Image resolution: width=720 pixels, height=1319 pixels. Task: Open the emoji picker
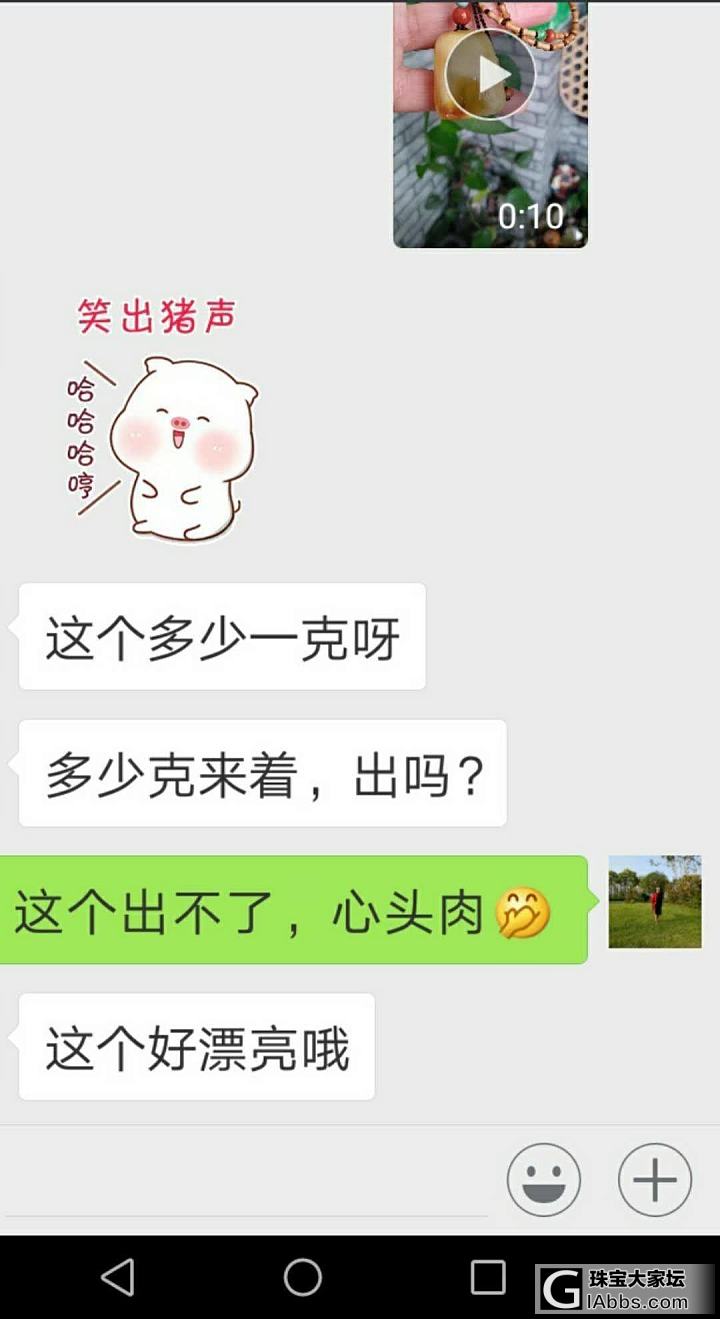(543, 1180)
